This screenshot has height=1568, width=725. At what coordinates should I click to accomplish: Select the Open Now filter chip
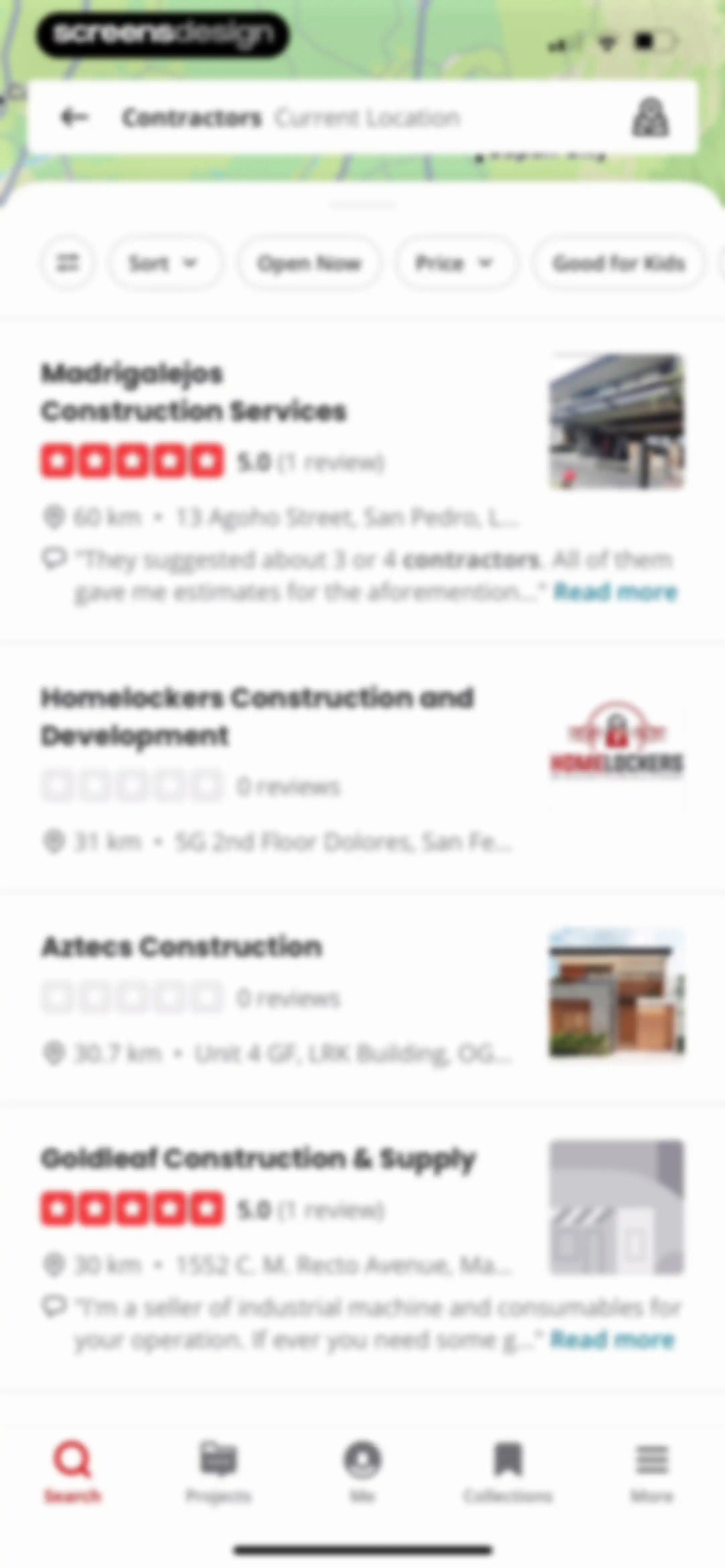pos(309,263)
